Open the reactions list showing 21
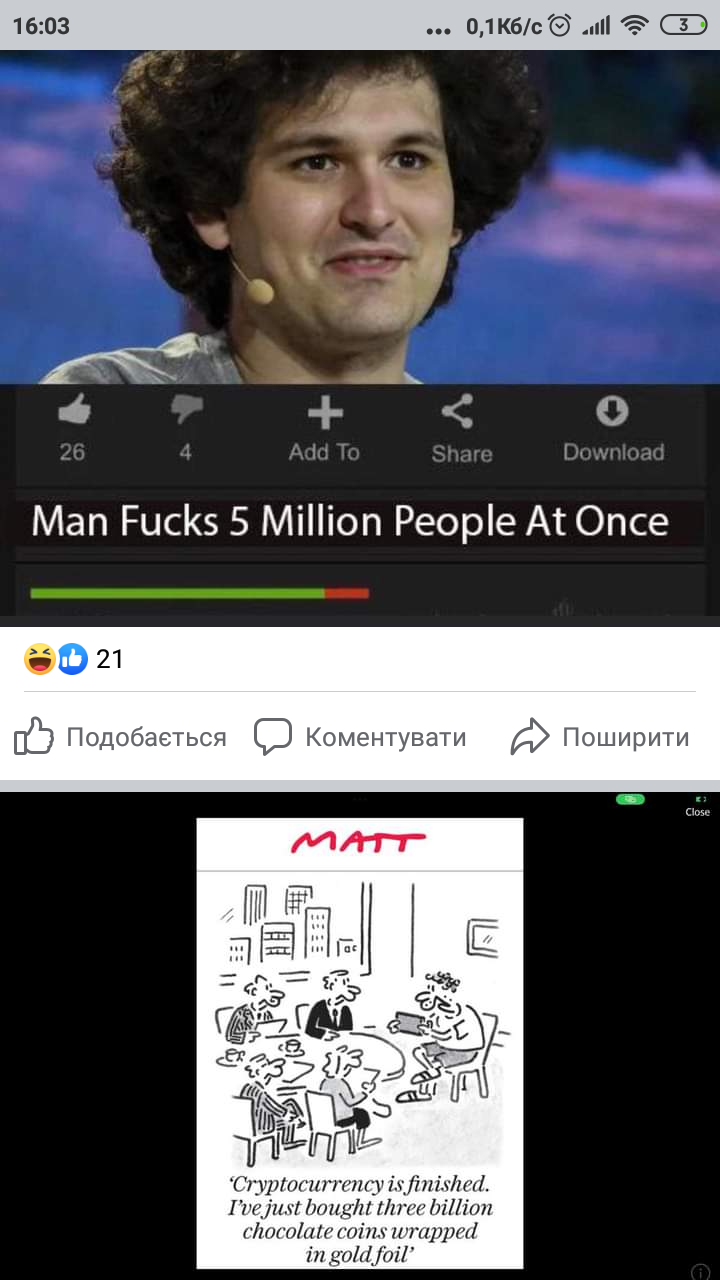This screenshot has height=1280, width=720. pos(73,659)
